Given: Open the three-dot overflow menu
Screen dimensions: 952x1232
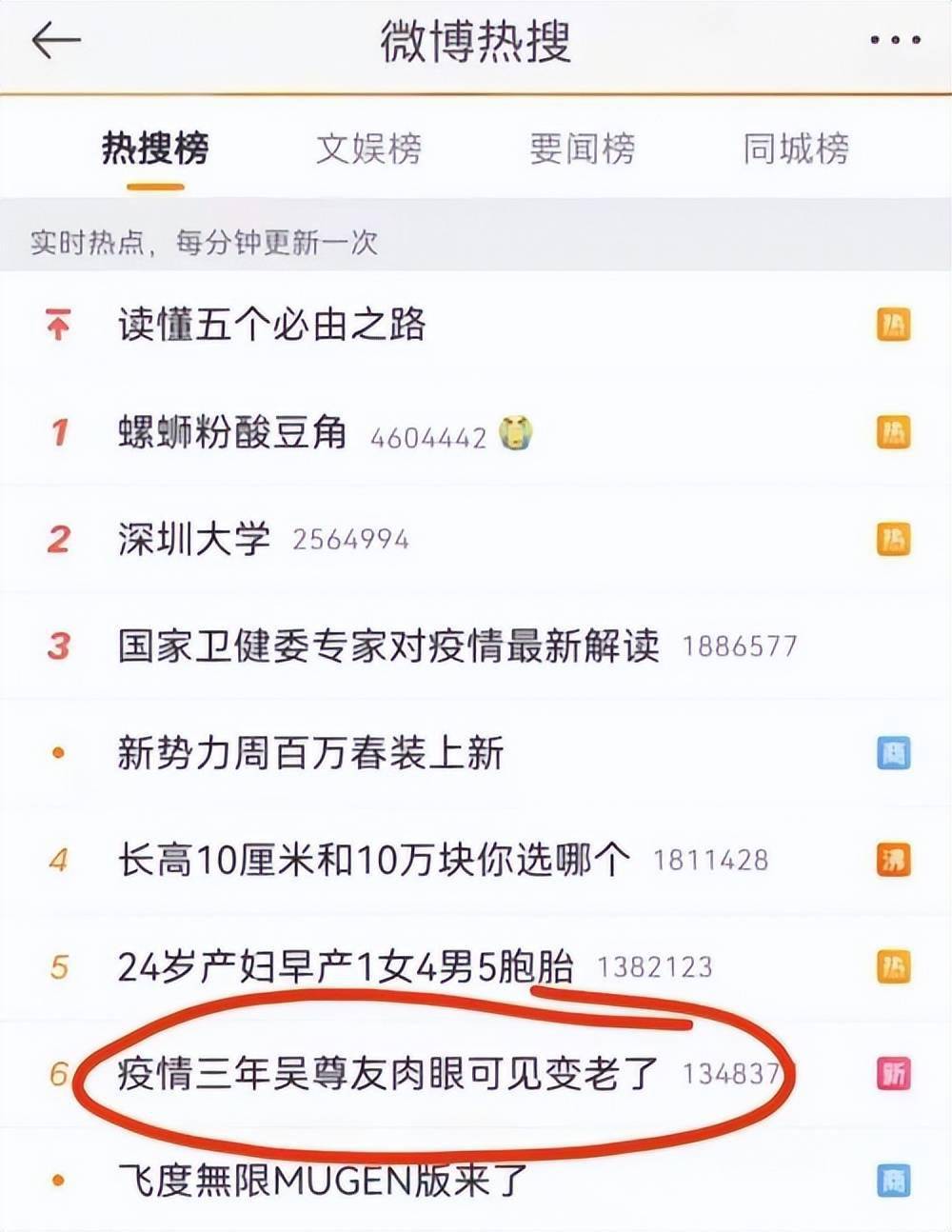Looking at the screenshot, I should pos(895,41).
